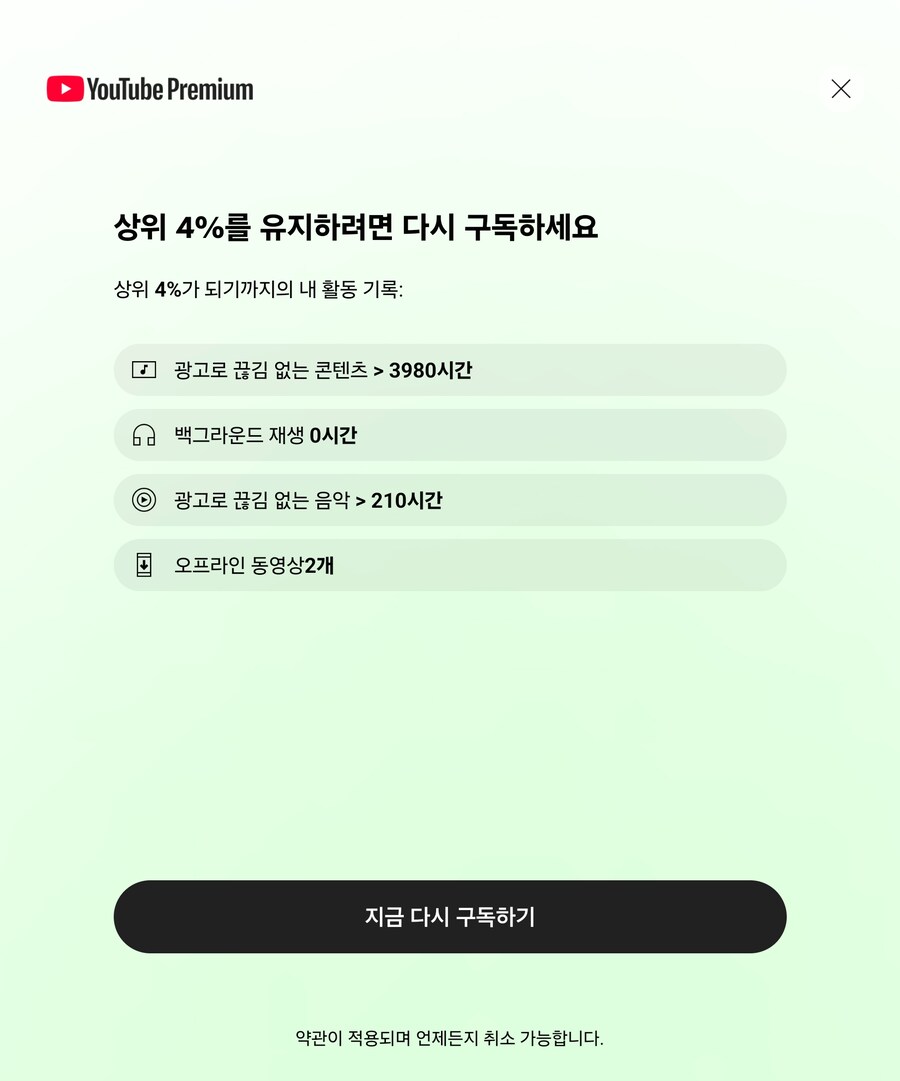Click the YouTube Premium logo
This screenshot has width=900, height=1081.
point(148,88)
